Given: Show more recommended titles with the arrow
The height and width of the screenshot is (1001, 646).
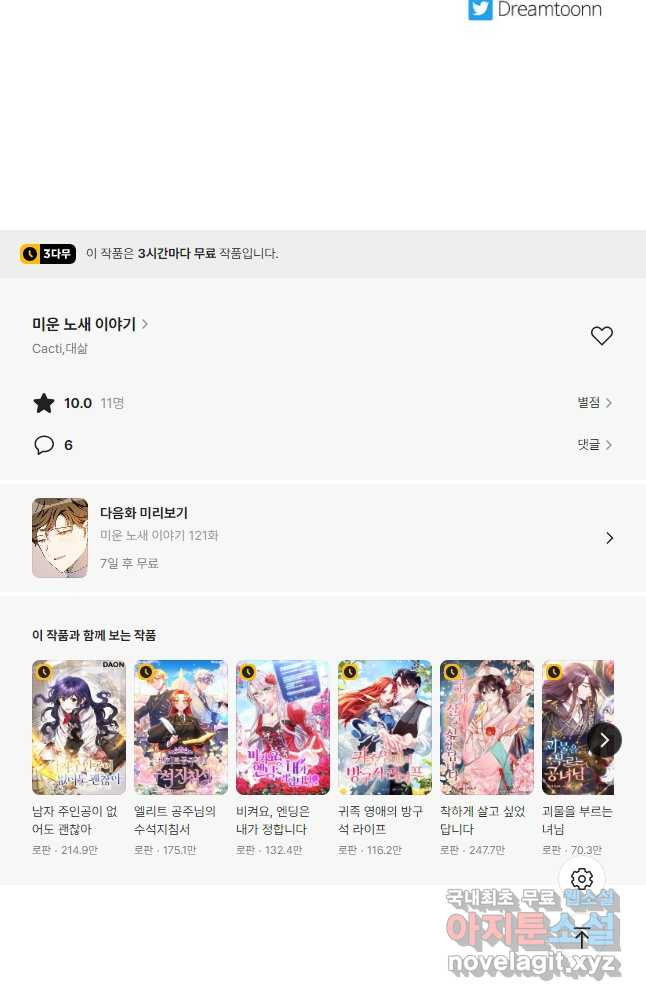Looking at the screenshot, I should pos(604,740).
